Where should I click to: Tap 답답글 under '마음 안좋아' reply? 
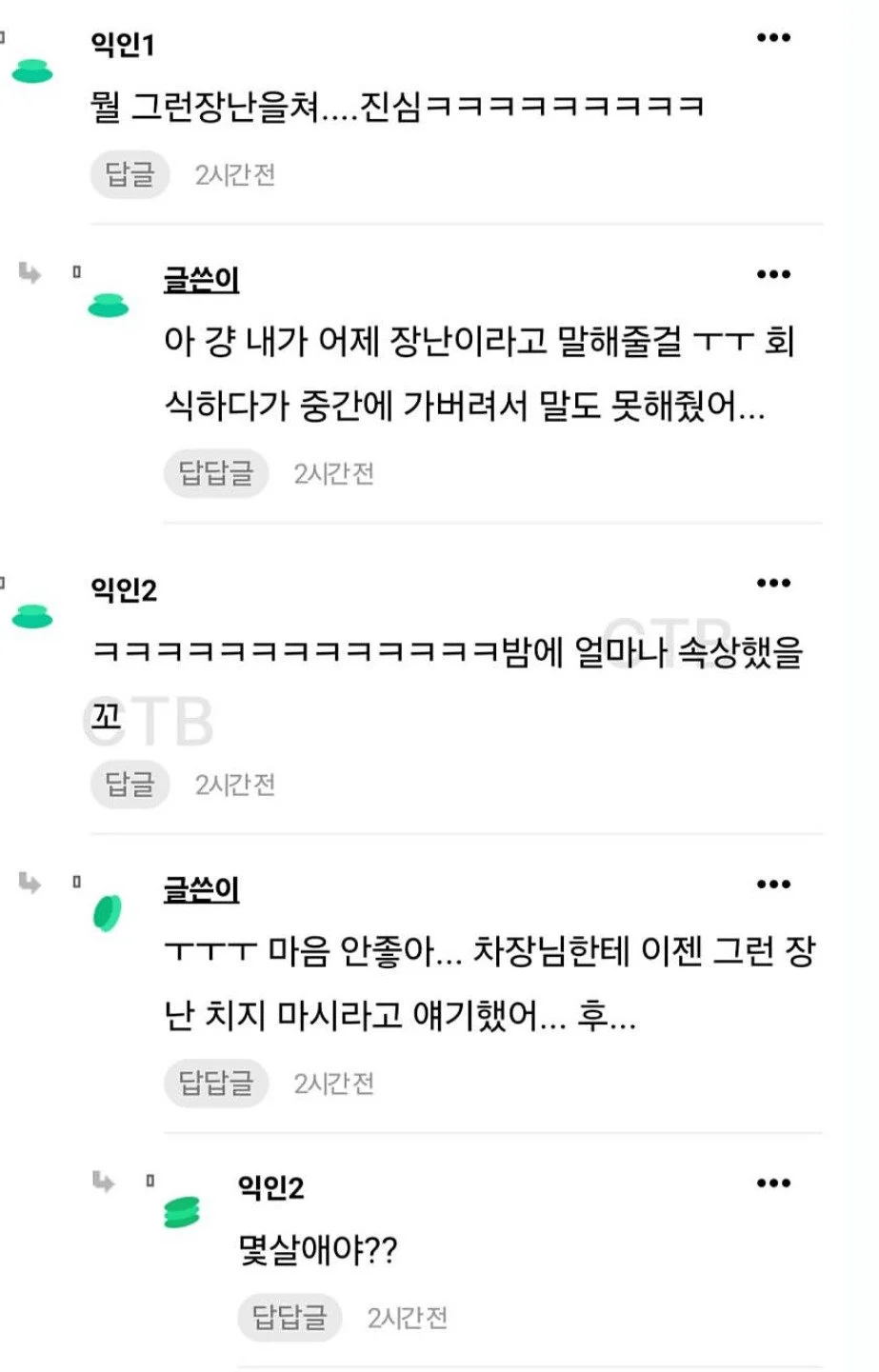pyautogui.click(x=216, y=1083)
